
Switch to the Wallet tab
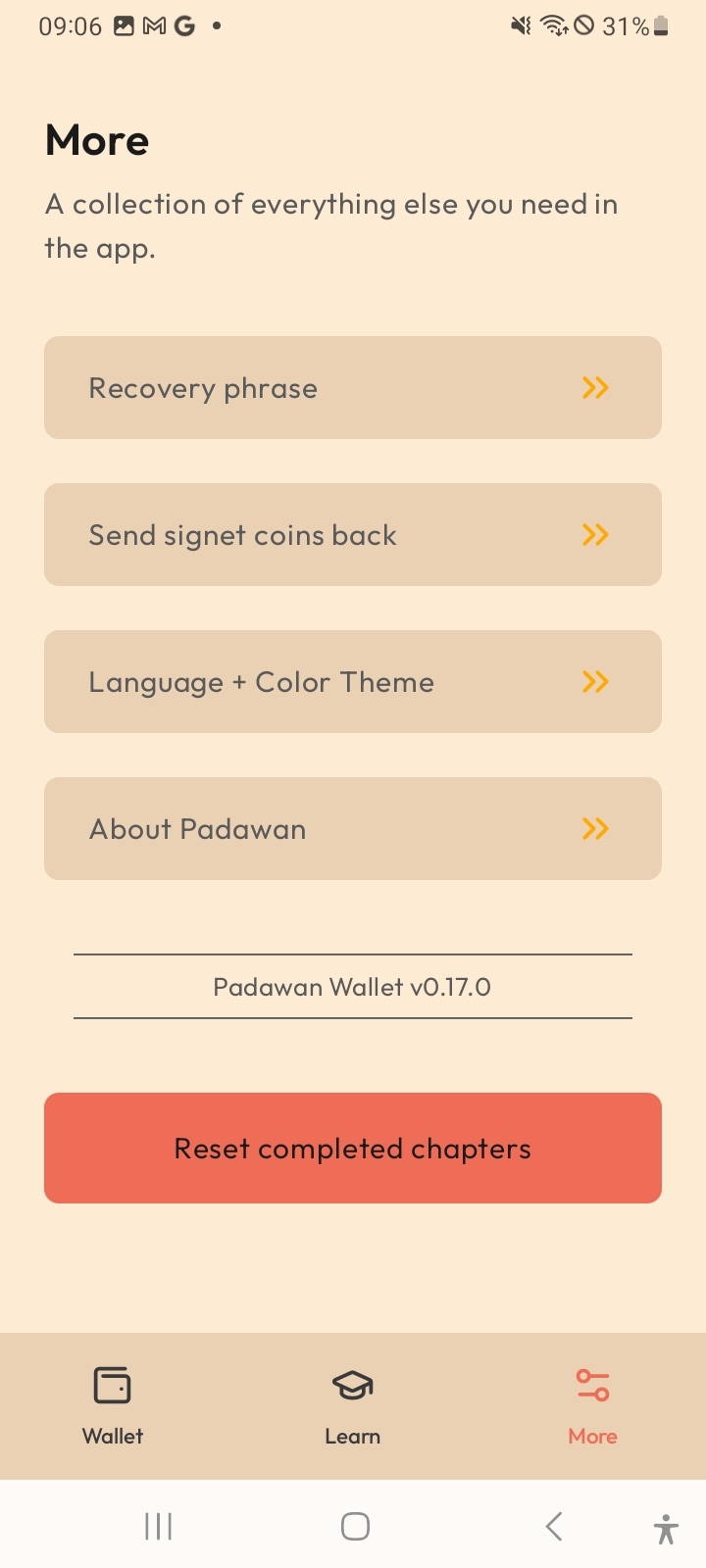(112, 1405)
